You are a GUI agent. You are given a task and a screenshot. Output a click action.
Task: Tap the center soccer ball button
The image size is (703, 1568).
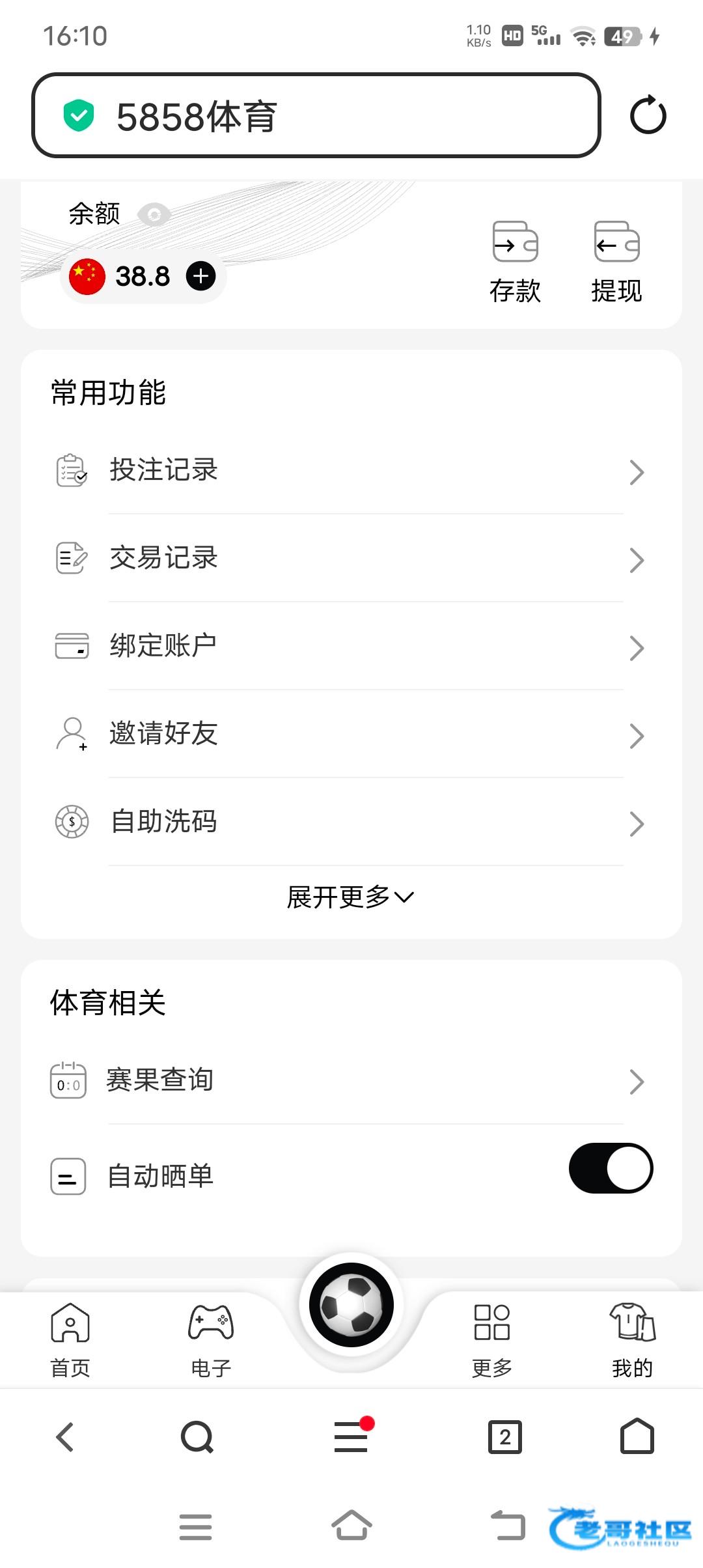(351, 1305)
